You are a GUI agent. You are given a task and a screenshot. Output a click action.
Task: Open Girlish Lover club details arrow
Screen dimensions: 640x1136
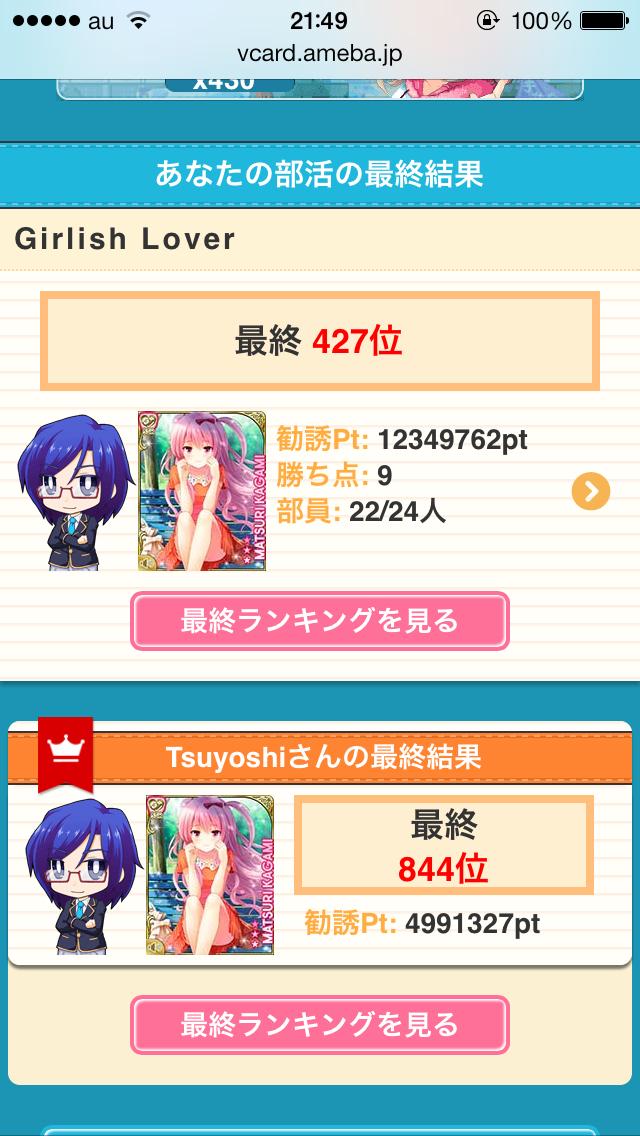(x=591, y=490)
